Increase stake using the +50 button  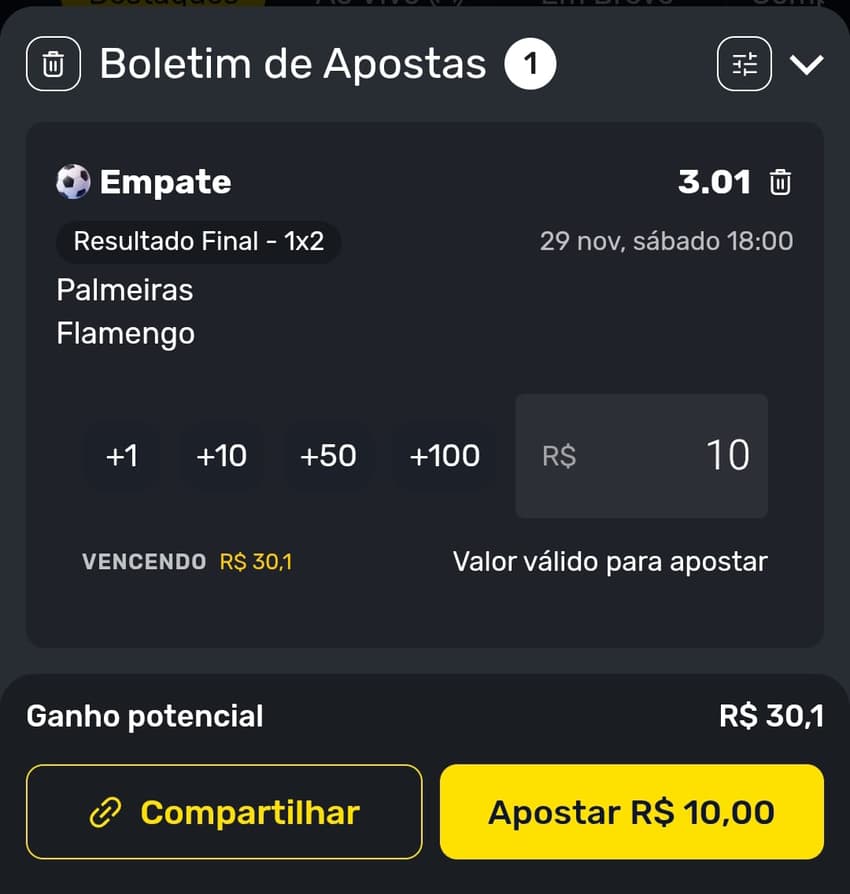tap(329, 456)
